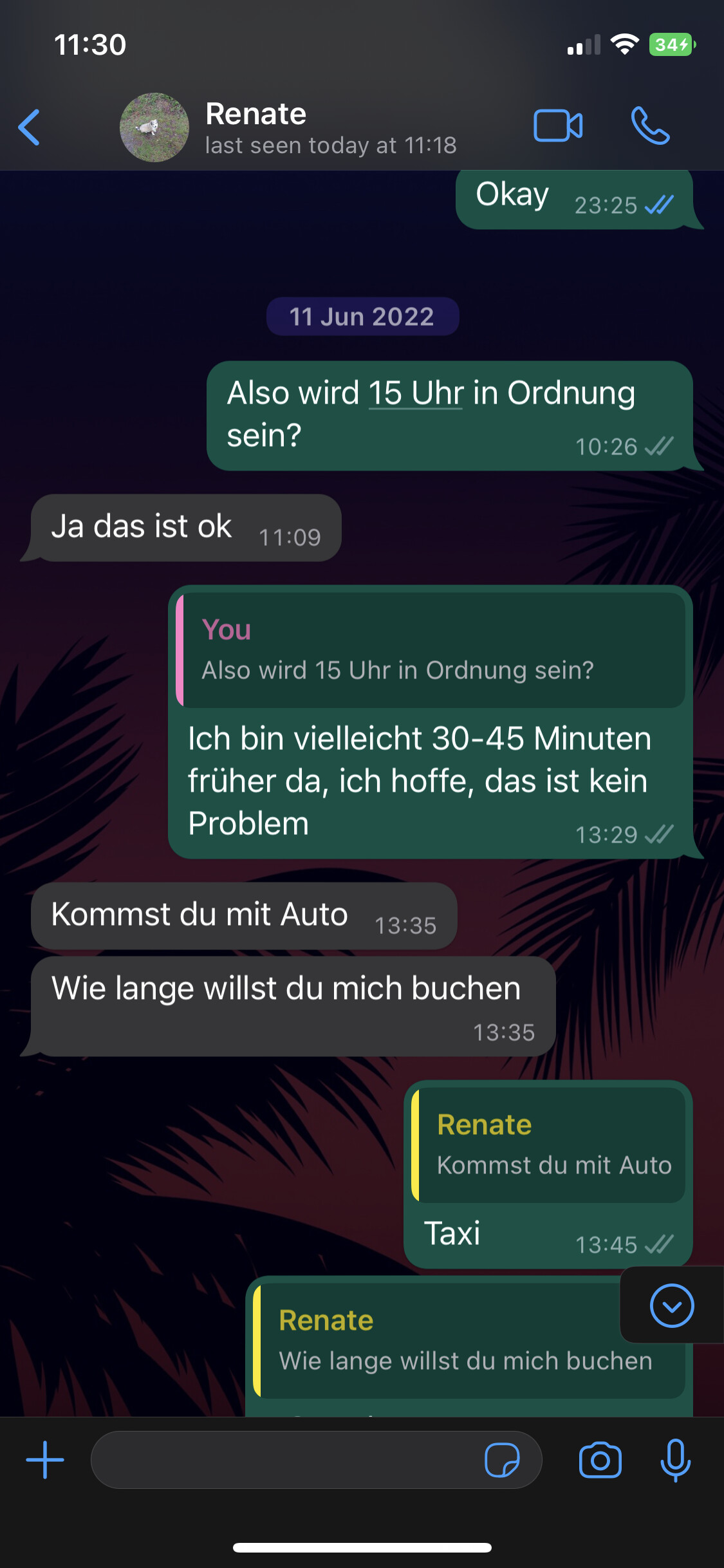Jump to latest messages with down arrow
The width and height of the screenshot is (724, 1568).
pos(671,1305)
